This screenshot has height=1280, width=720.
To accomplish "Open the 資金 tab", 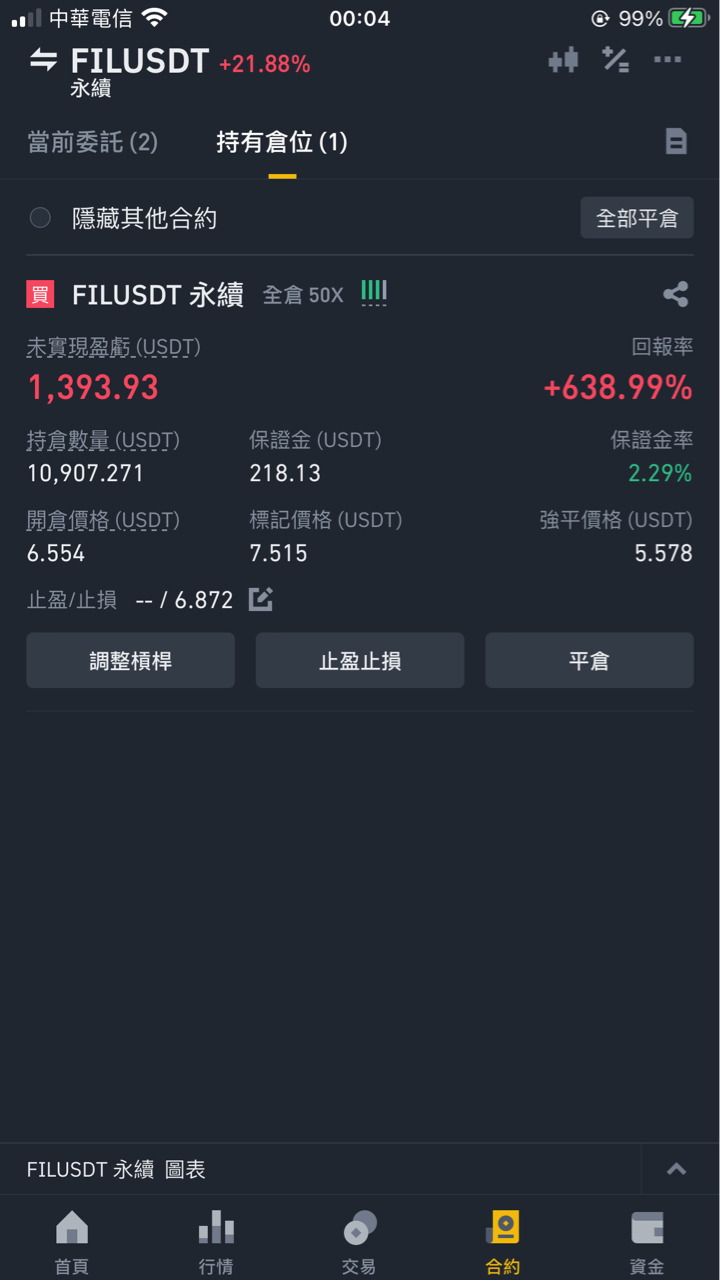I will coord(647,1242).
